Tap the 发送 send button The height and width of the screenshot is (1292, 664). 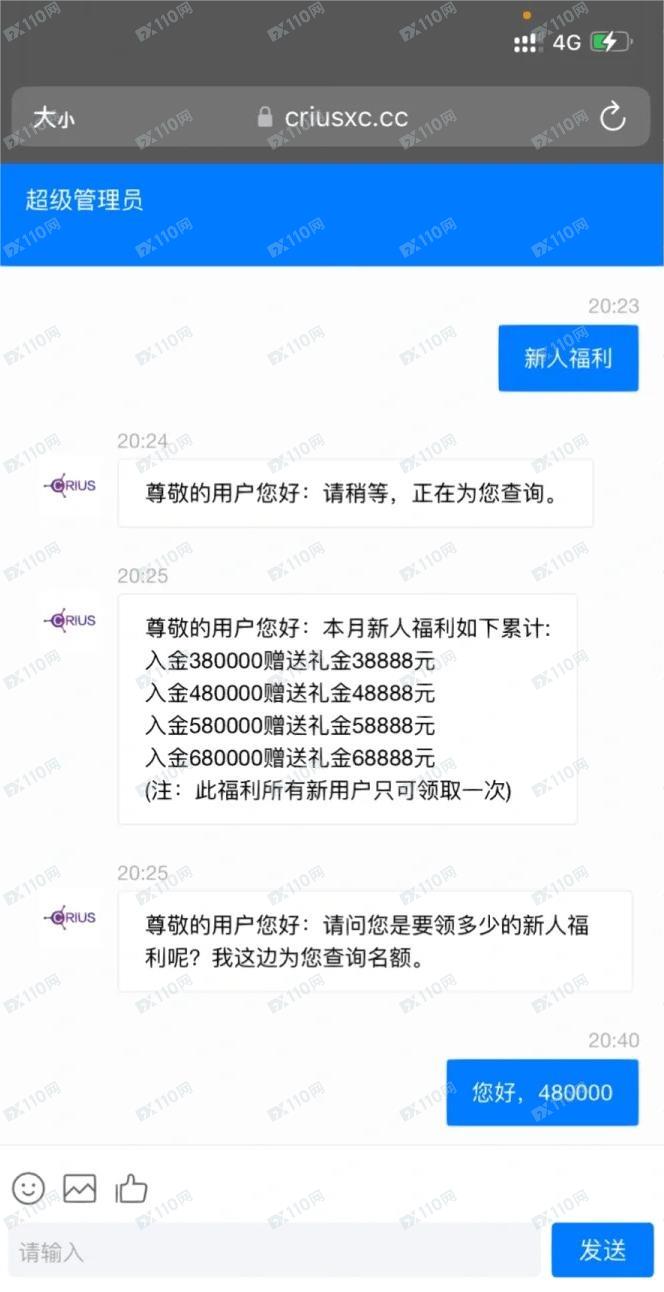[x=602, y=1250]
